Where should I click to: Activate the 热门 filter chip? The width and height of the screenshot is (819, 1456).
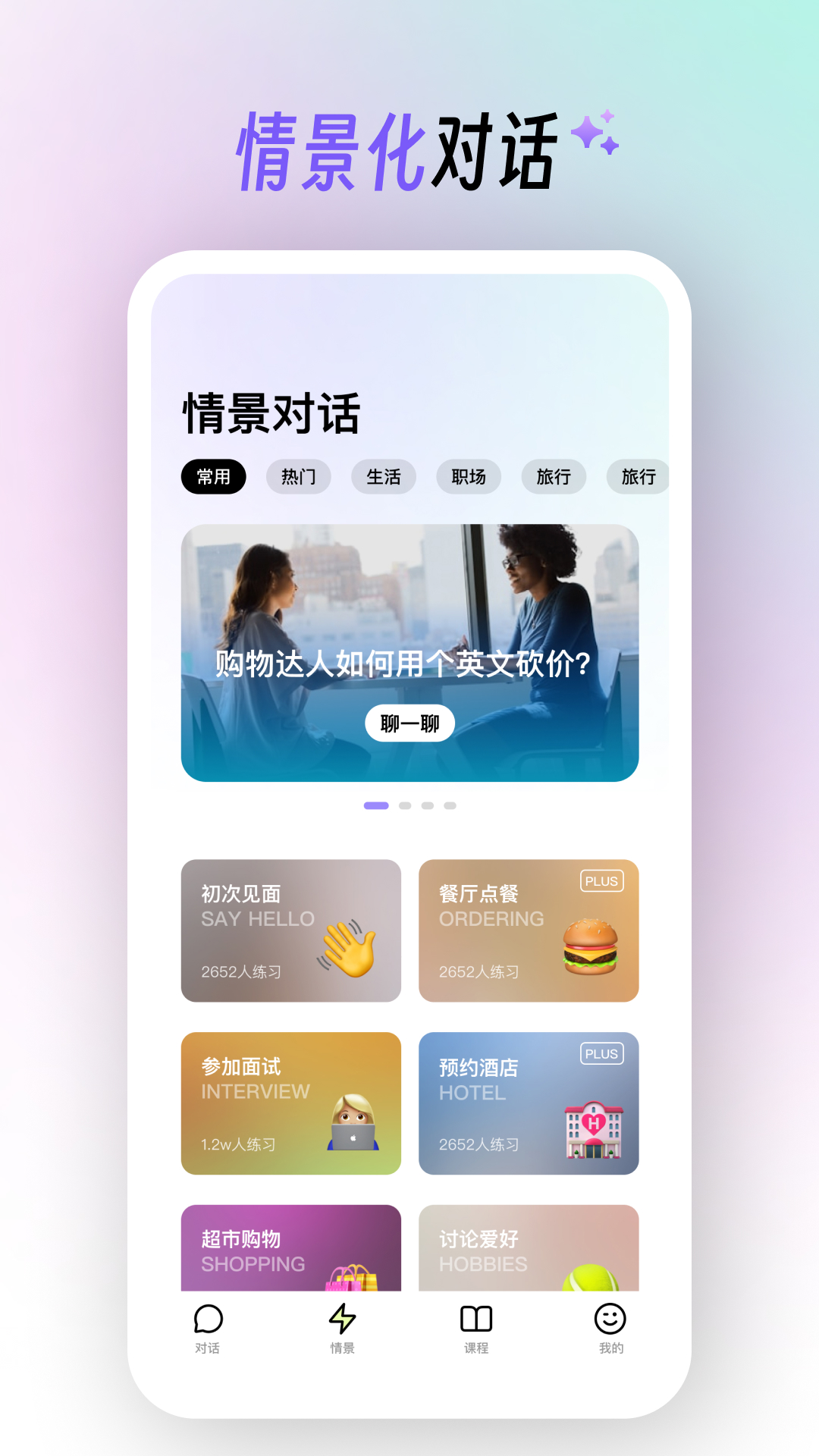coord(299,477)
